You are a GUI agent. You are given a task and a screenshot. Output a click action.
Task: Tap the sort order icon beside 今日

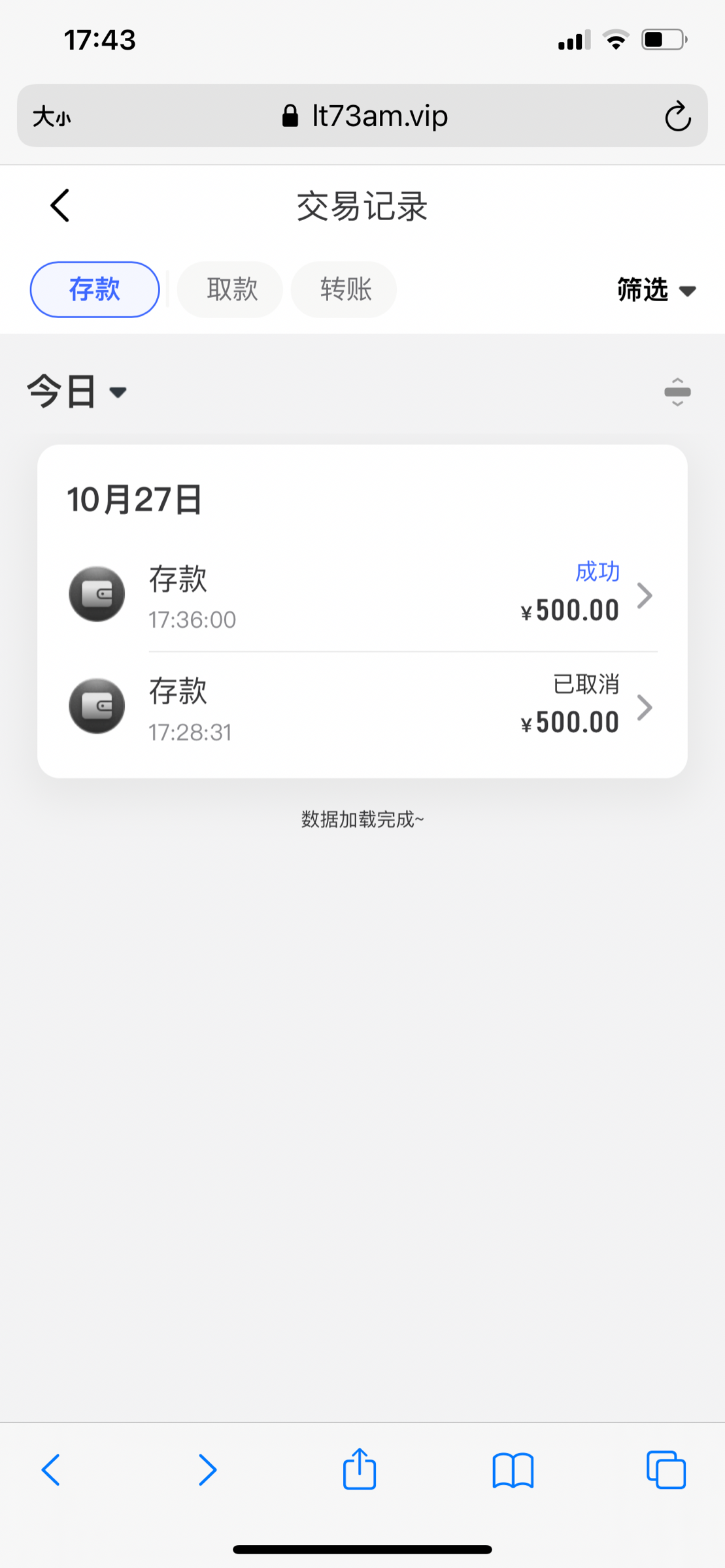pyautogui.click(x=677, y=391)
